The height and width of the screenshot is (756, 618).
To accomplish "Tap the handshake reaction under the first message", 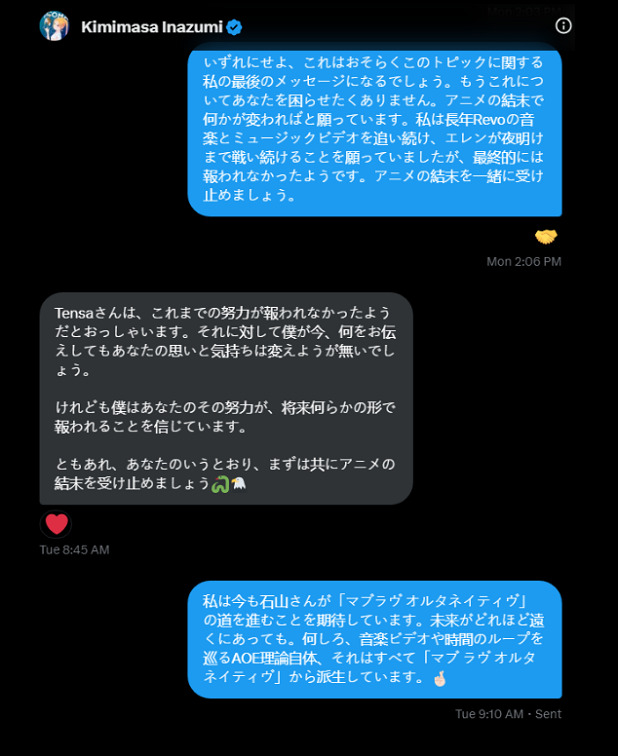I will (x=546, y=237).
